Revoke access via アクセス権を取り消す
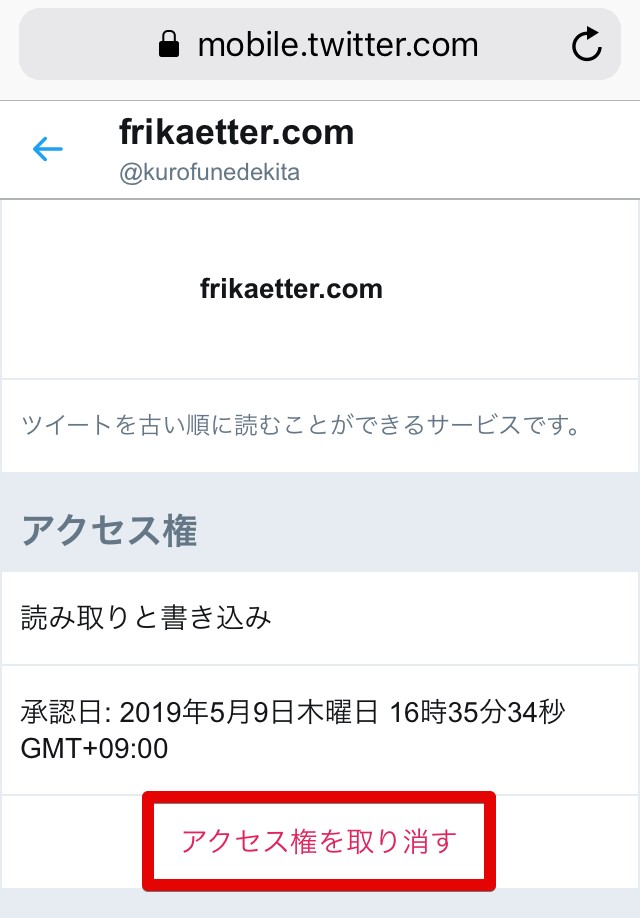The height and width of the screenshot is (918, 640). point(319,841)
